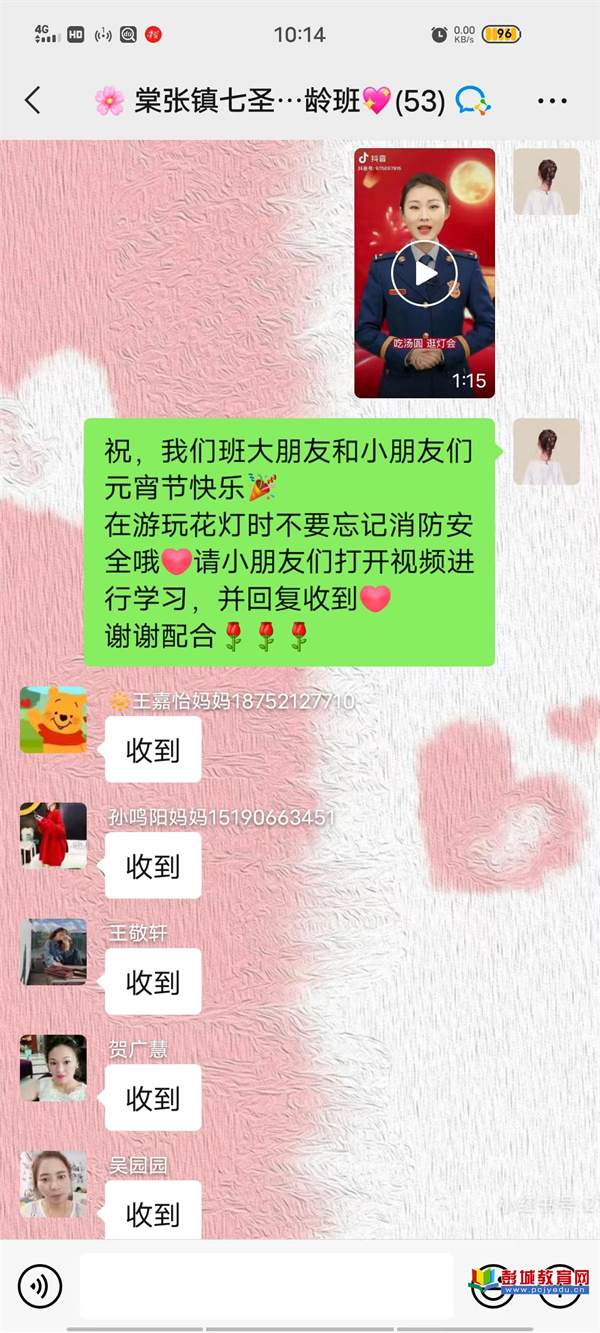Open the chat bubbles icon beside title

[471, 100]
